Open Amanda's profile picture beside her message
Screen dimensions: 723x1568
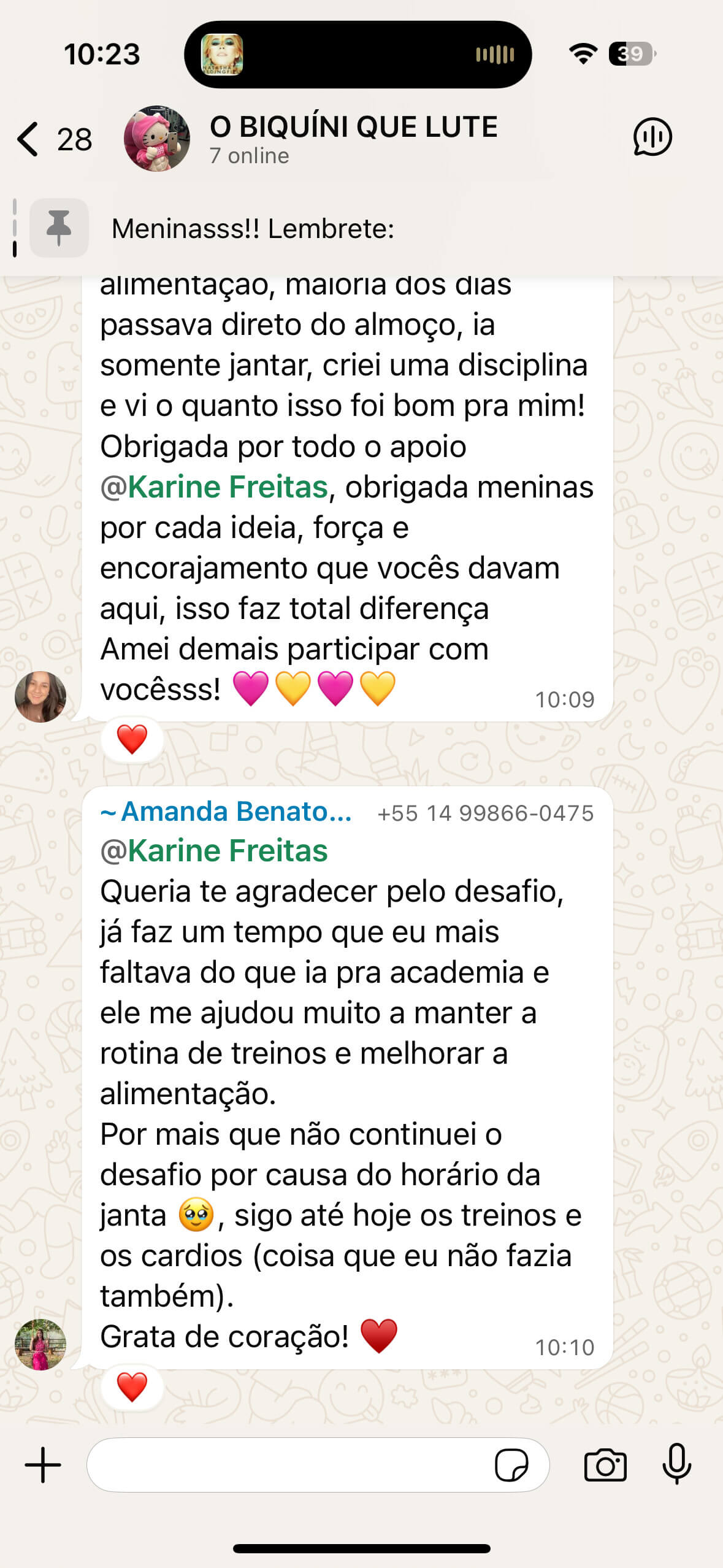click(x=40, y=1344)
